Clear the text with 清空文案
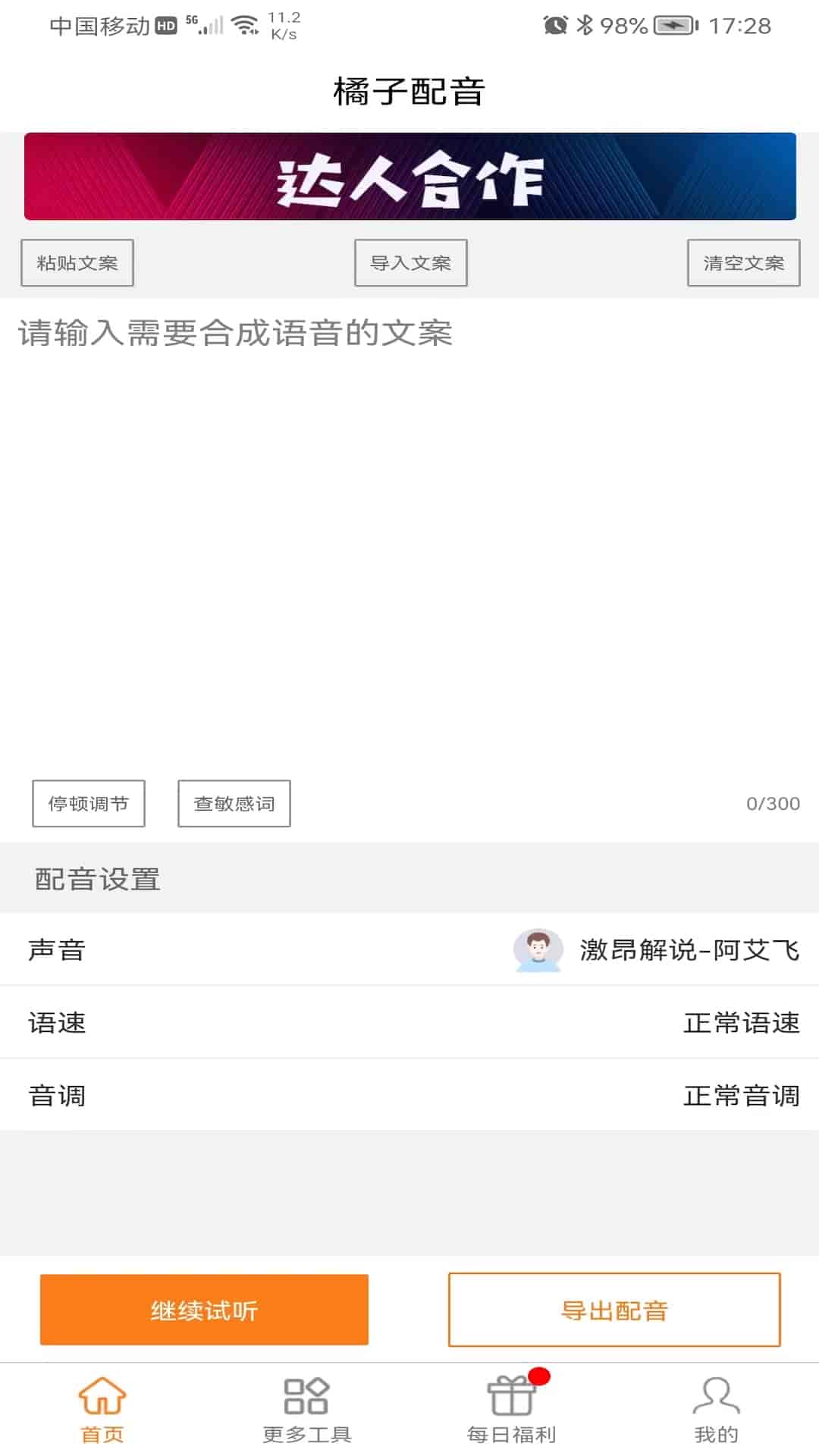The width and height of the screenshot is (819, 1456). pyautogui.click(x=743, y=263)
